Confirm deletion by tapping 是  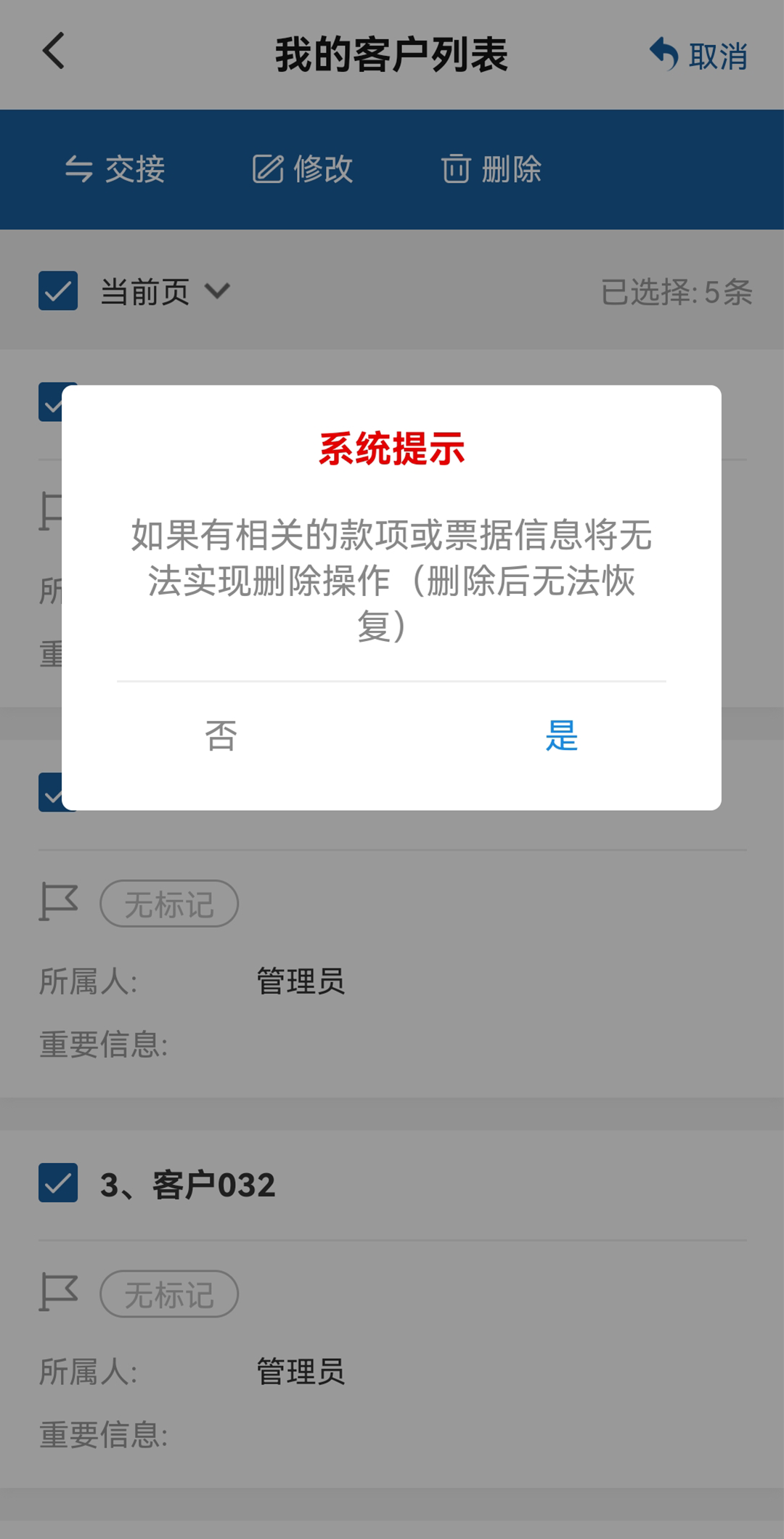point(561,736)
